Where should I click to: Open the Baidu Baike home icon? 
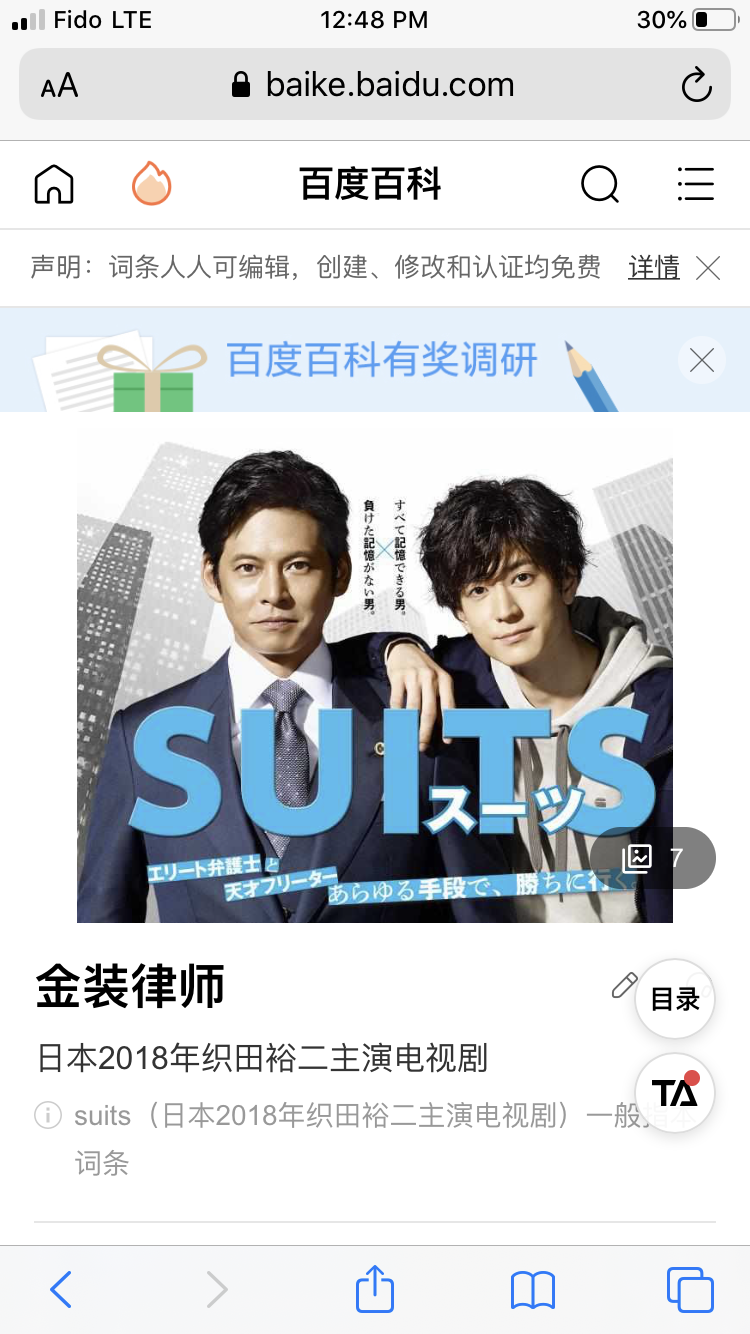pos(54,184)
